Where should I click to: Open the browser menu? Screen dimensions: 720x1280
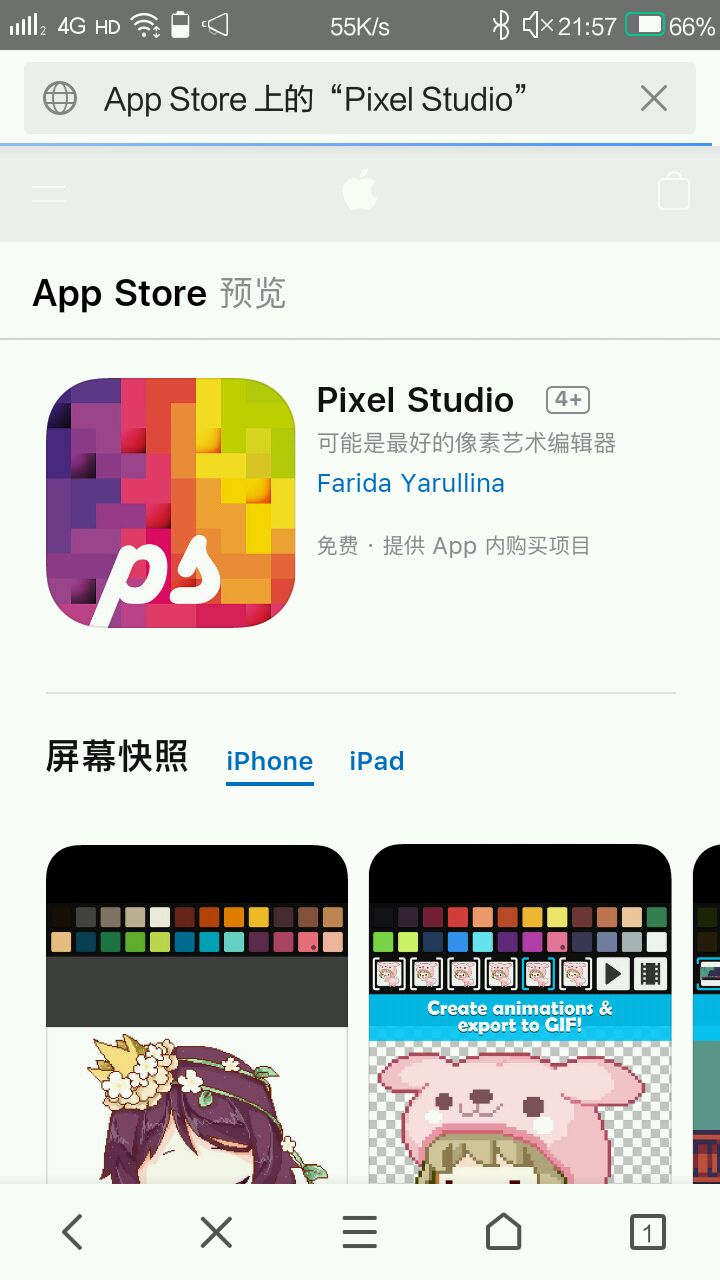tap(360, 1232)
